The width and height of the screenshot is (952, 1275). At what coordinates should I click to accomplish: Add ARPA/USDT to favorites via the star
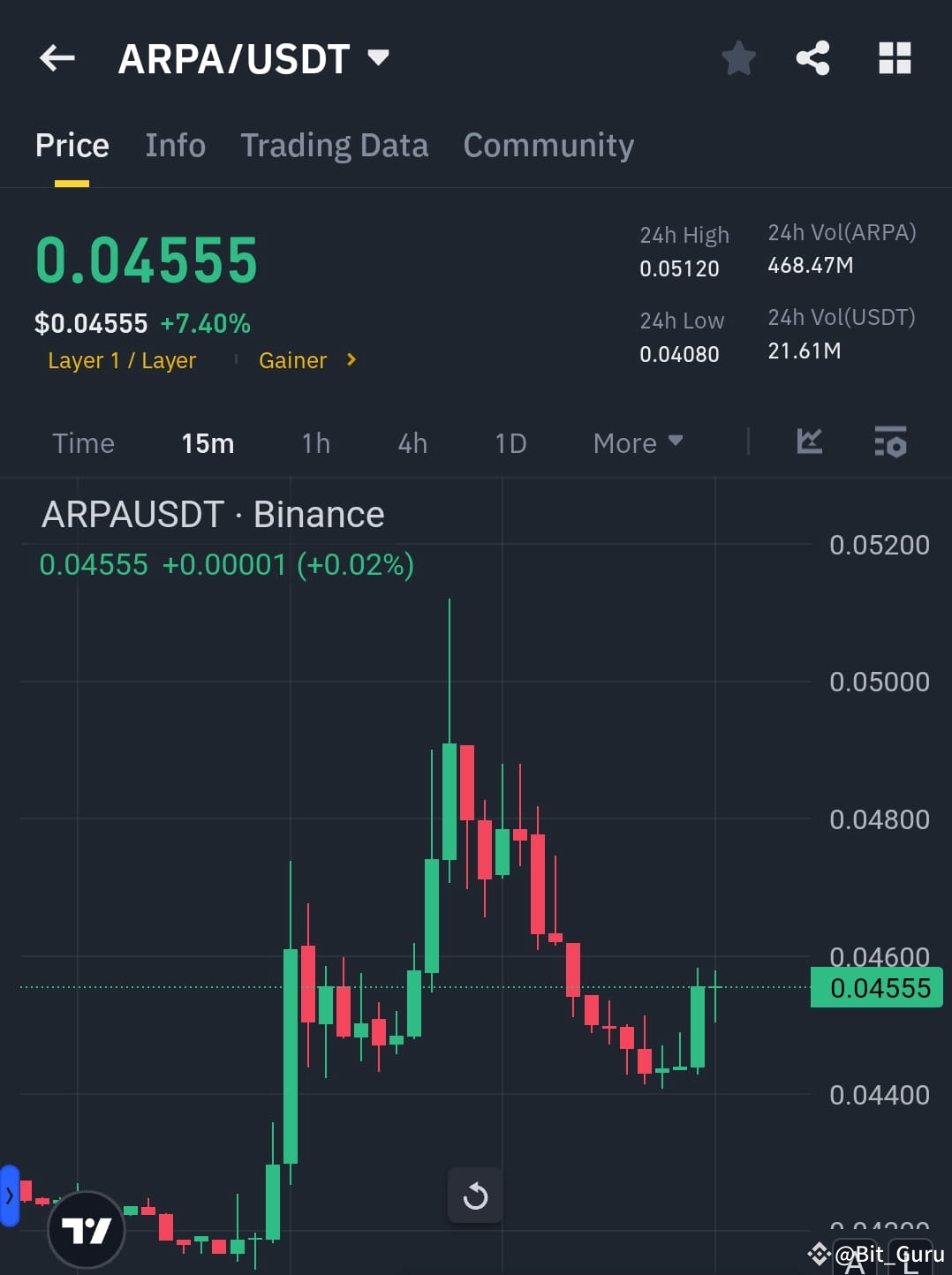click(x=738, y=57)
